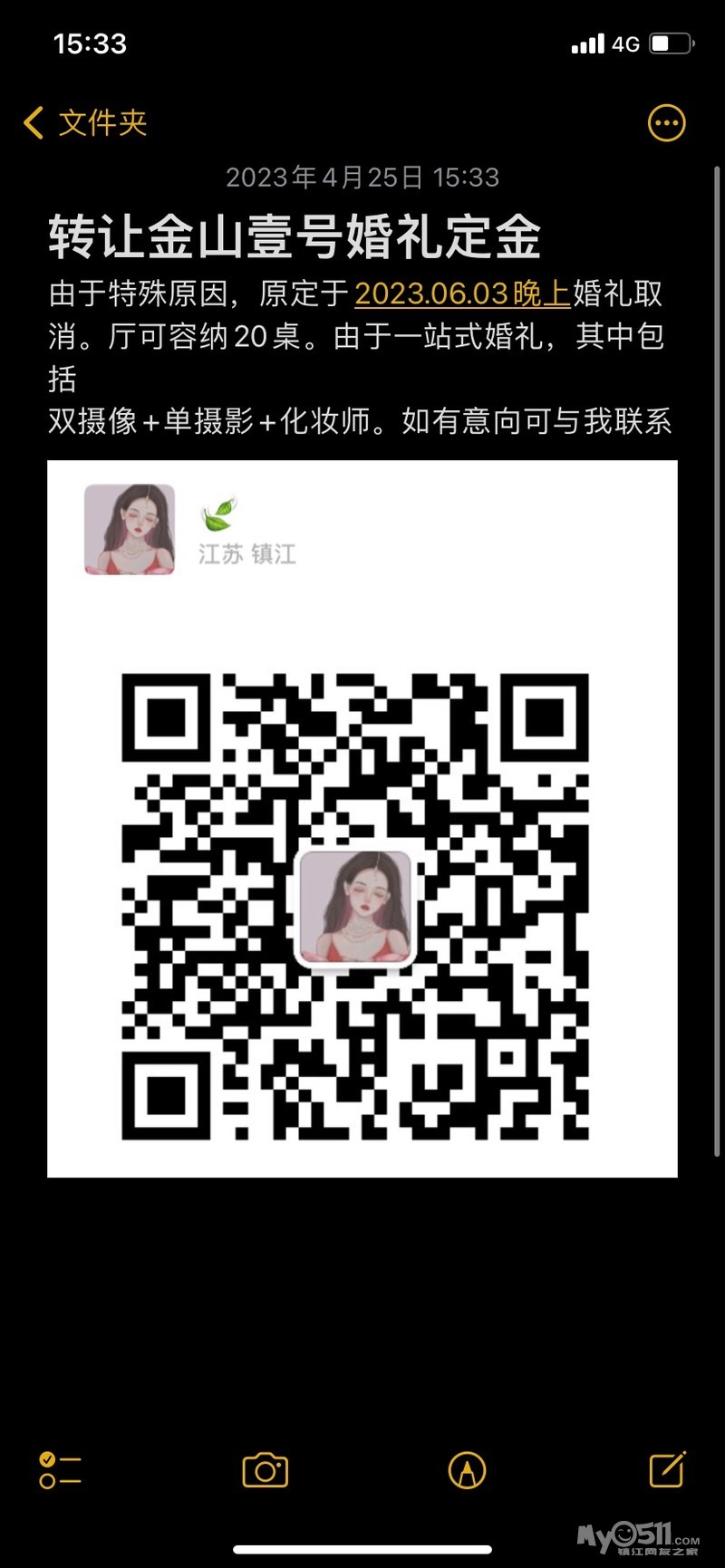Open the more options ellipsis menu
Viewport: 725px width, 1568px height.
click(667, 123)
